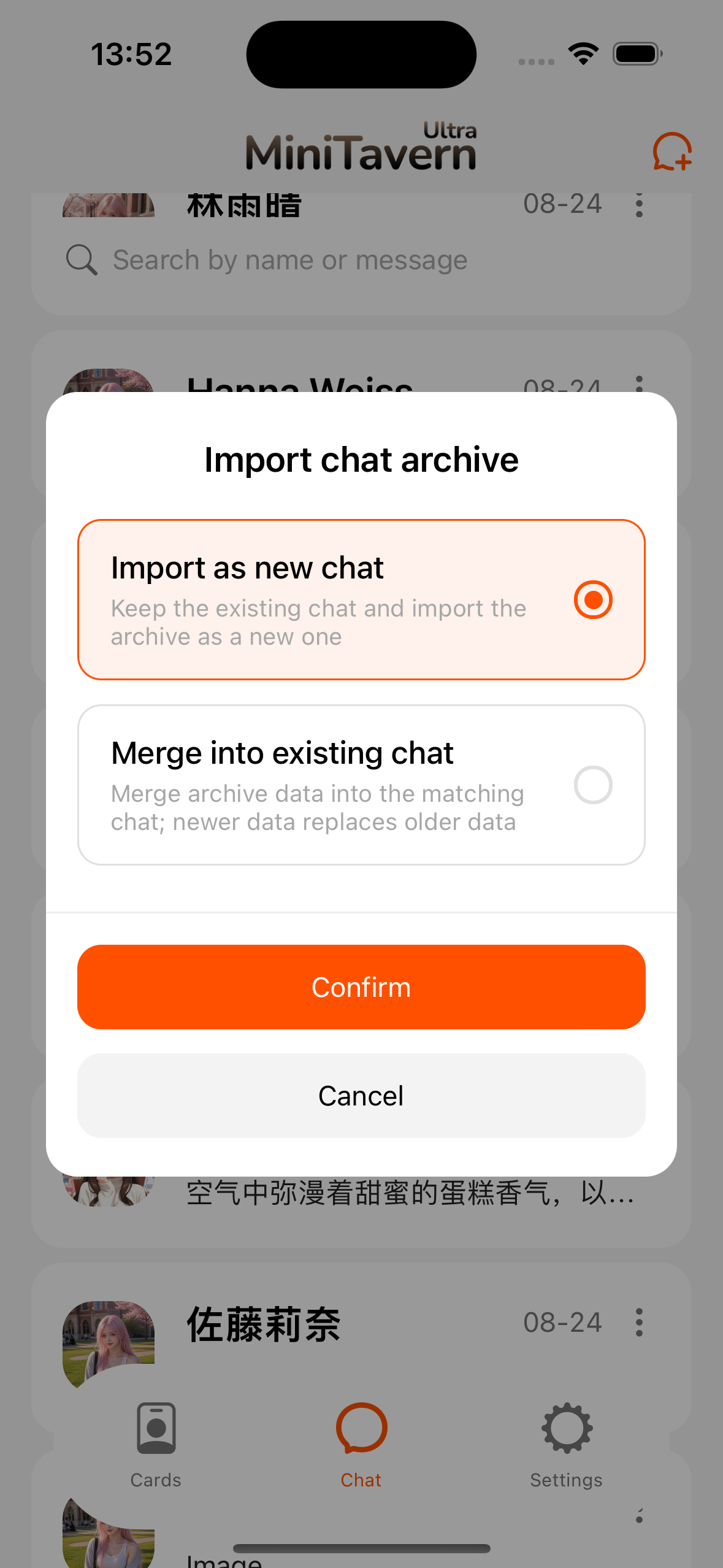Select the Import as new chat option

pyautogui.click(x=361, y=599)
